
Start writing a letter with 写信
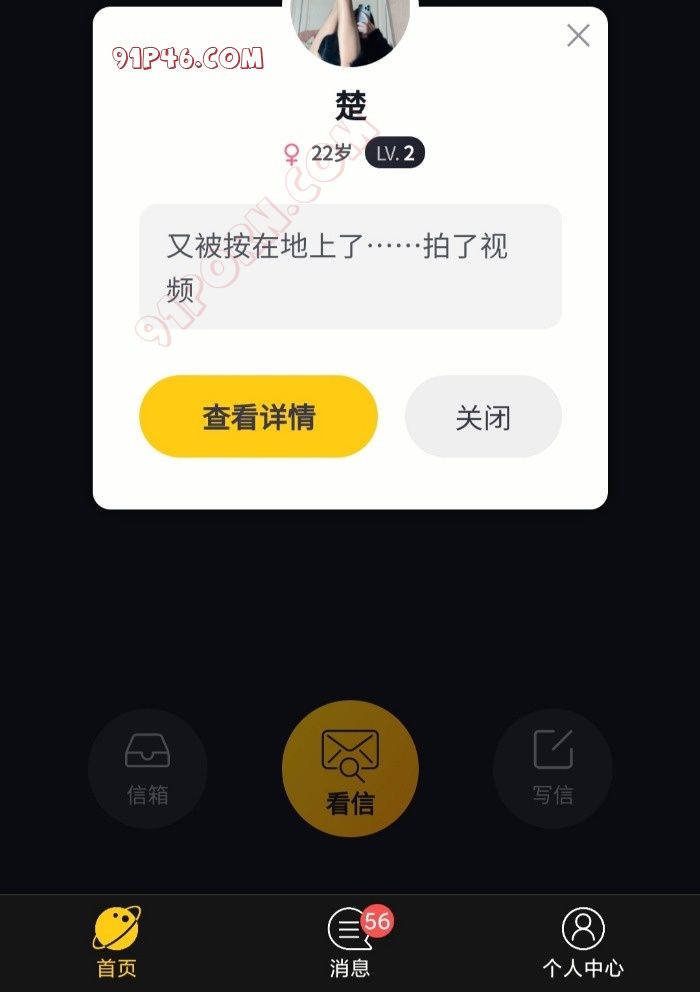[552, 768]
